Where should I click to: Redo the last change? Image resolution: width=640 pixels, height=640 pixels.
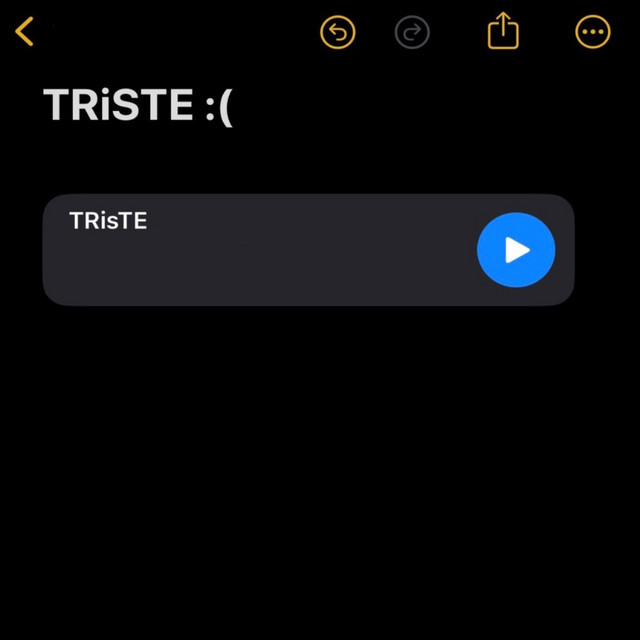[x=412, y=32]
